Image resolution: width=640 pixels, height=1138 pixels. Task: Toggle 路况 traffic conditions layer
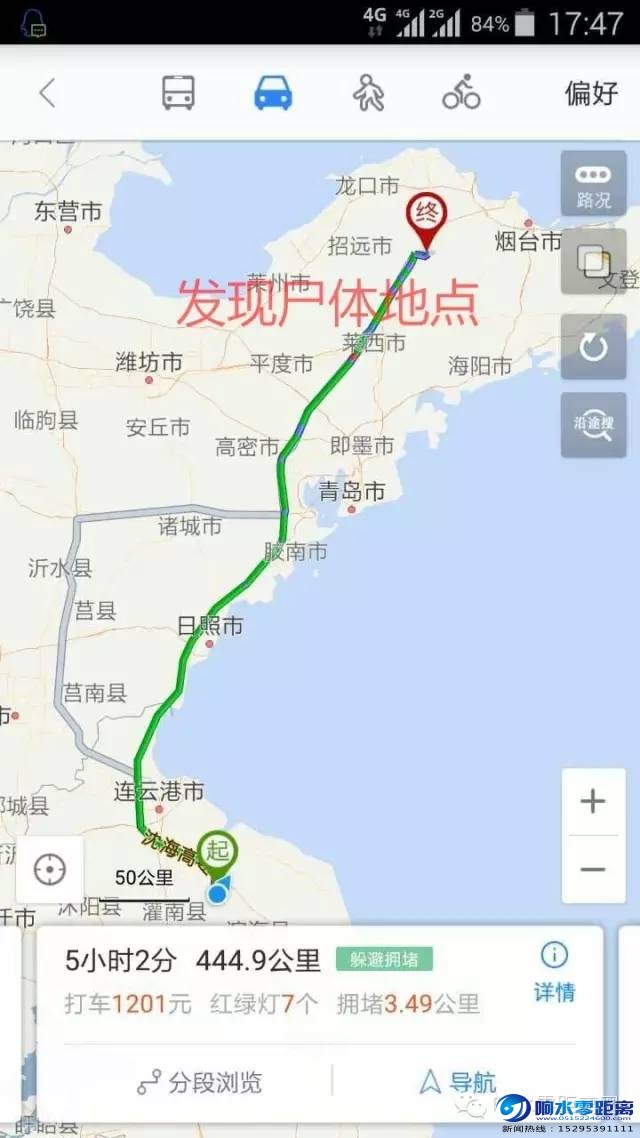click(593, 184)
